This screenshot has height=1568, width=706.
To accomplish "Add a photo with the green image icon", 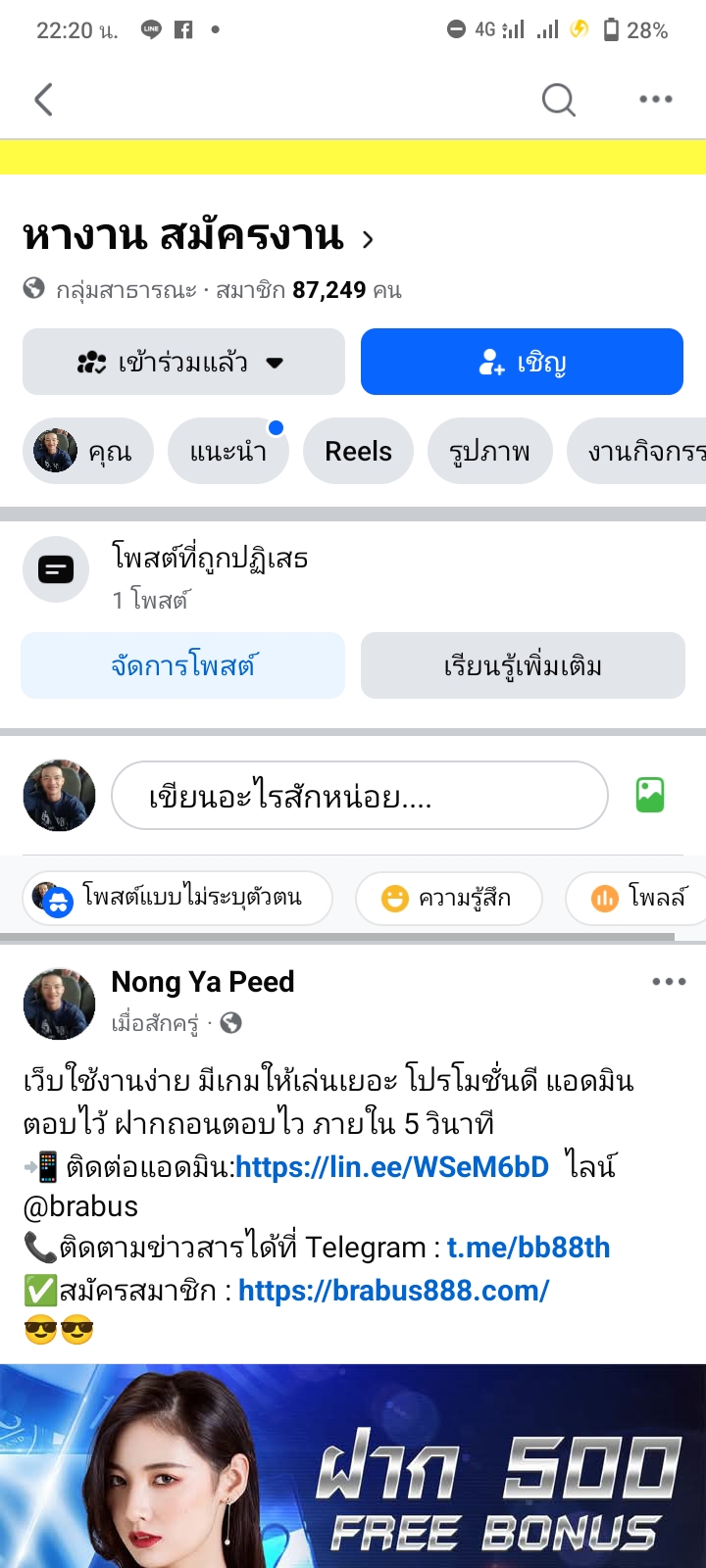I will [650, 795].
